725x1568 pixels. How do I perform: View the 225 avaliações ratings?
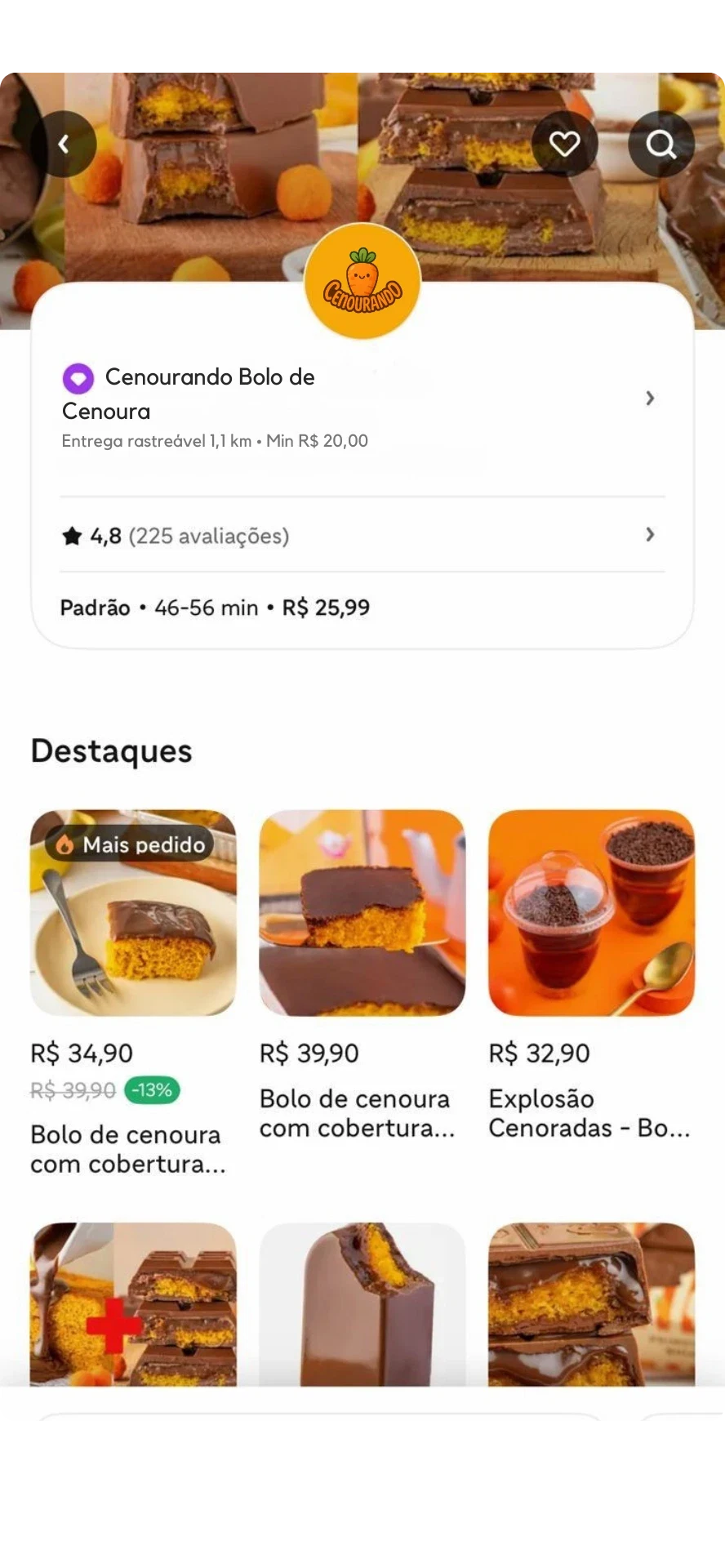coord(359,536)
